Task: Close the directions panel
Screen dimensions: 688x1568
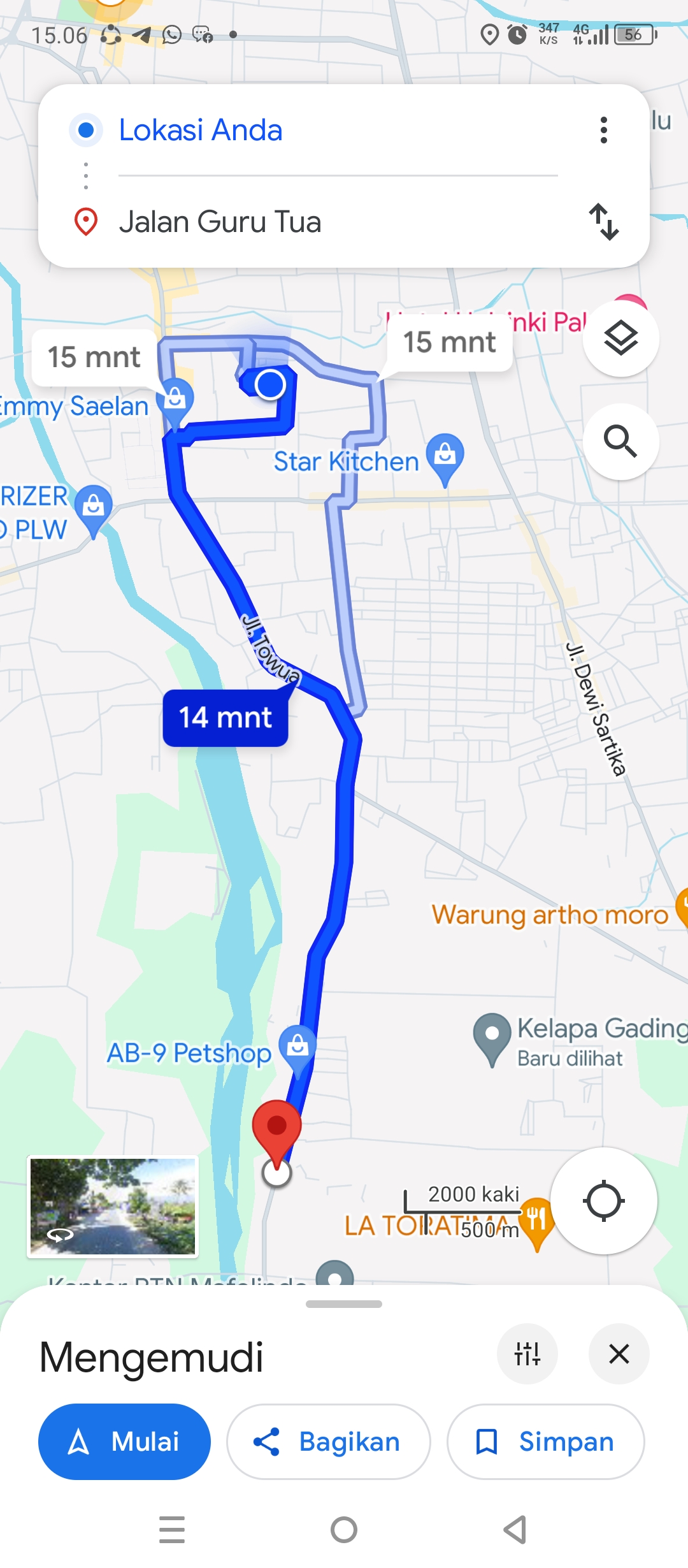Action: coord(619,1354)
